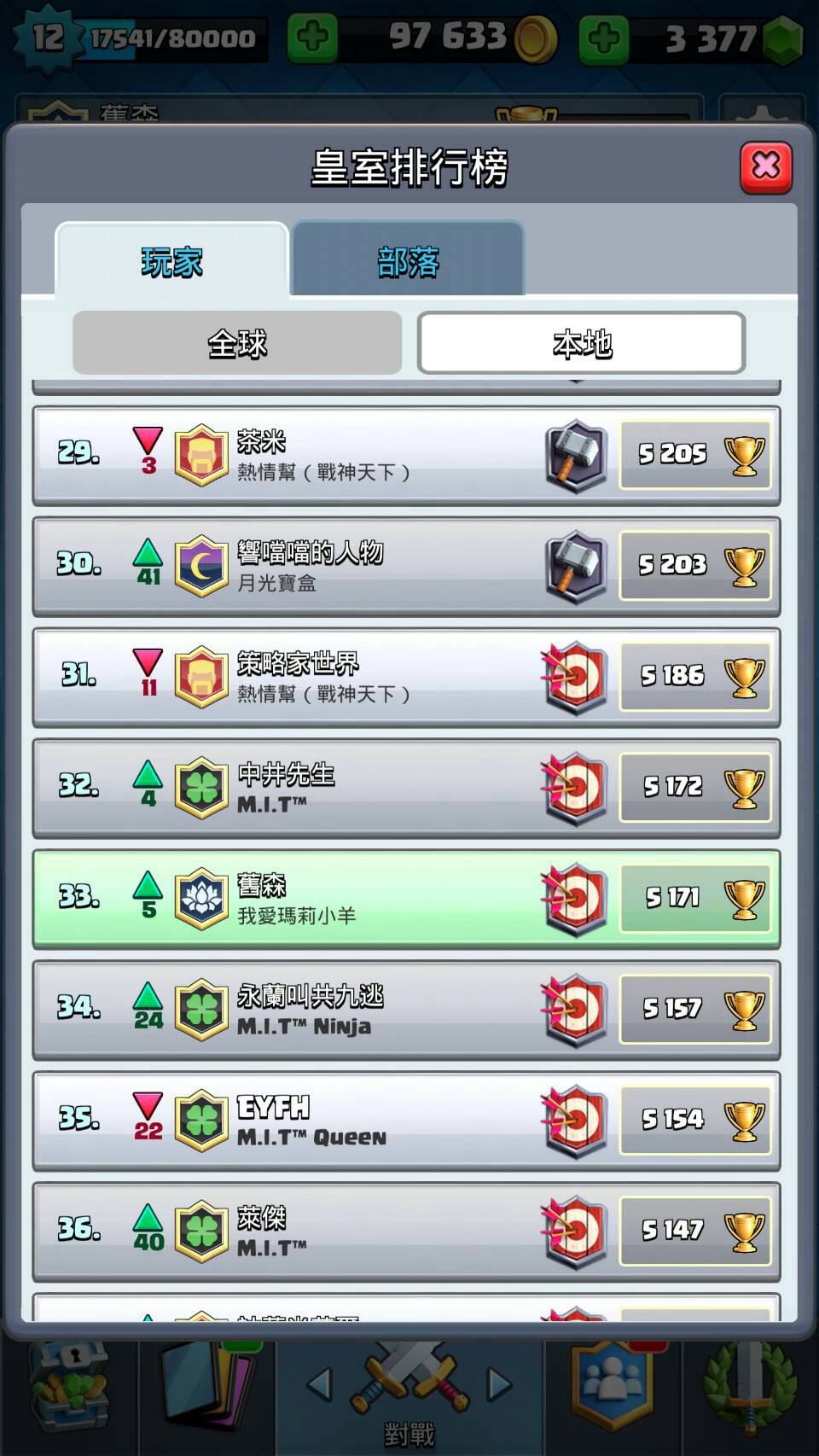The width and height of the screenshot is (819, 1456).
Task: Select the 本地 ranking filter
Action: [581, 343]
